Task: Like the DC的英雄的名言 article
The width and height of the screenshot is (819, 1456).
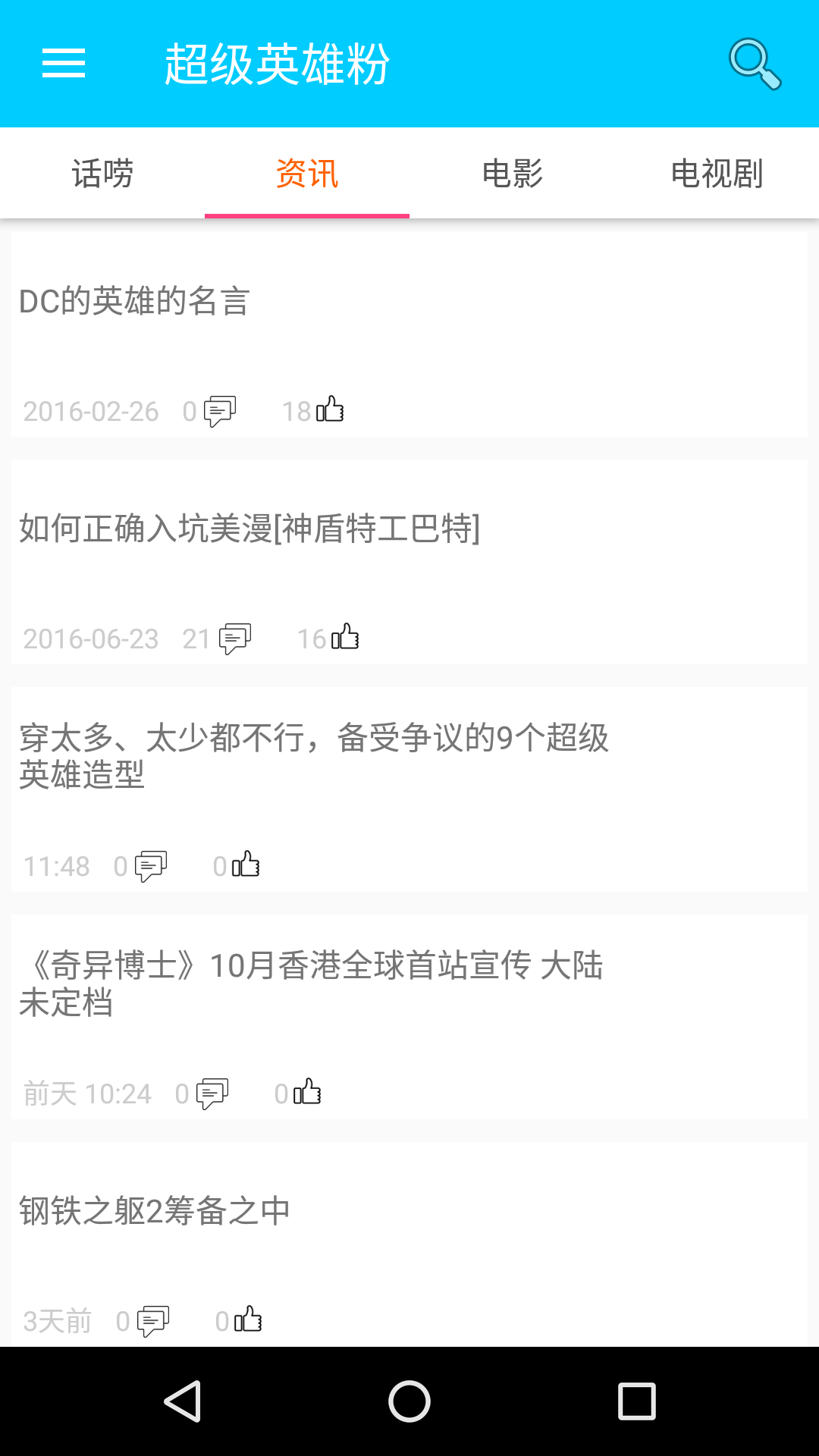Action: (x=330, y=409)
